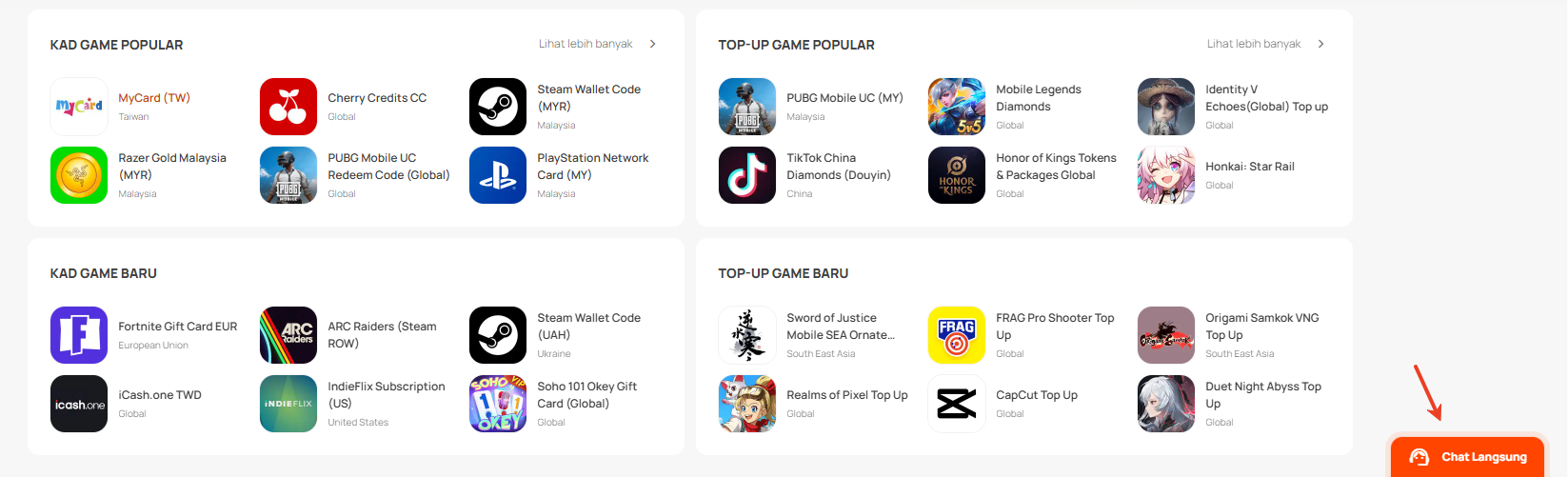Screen dimensions: 1568x477
Task: Open PUBG Mobile UC (MY) top-up
Action: click(844, 98)
